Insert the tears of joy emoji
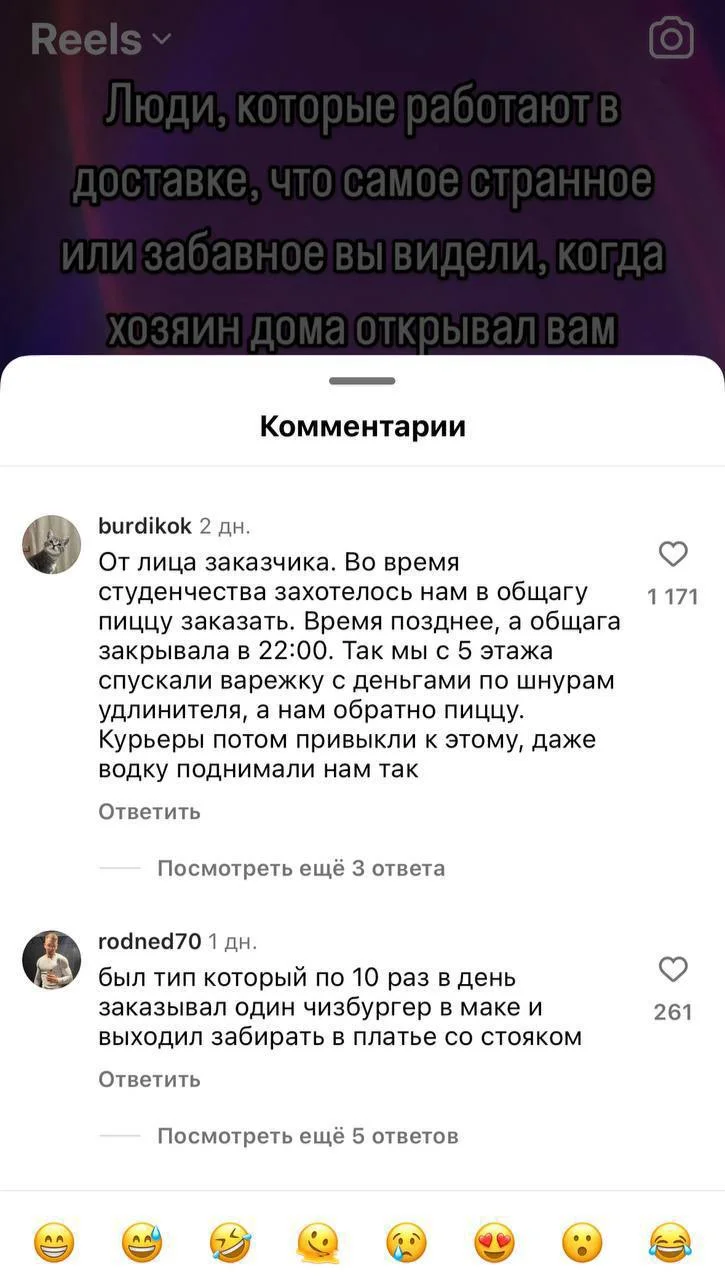725x1280 pixels. tap(670, 1243)
